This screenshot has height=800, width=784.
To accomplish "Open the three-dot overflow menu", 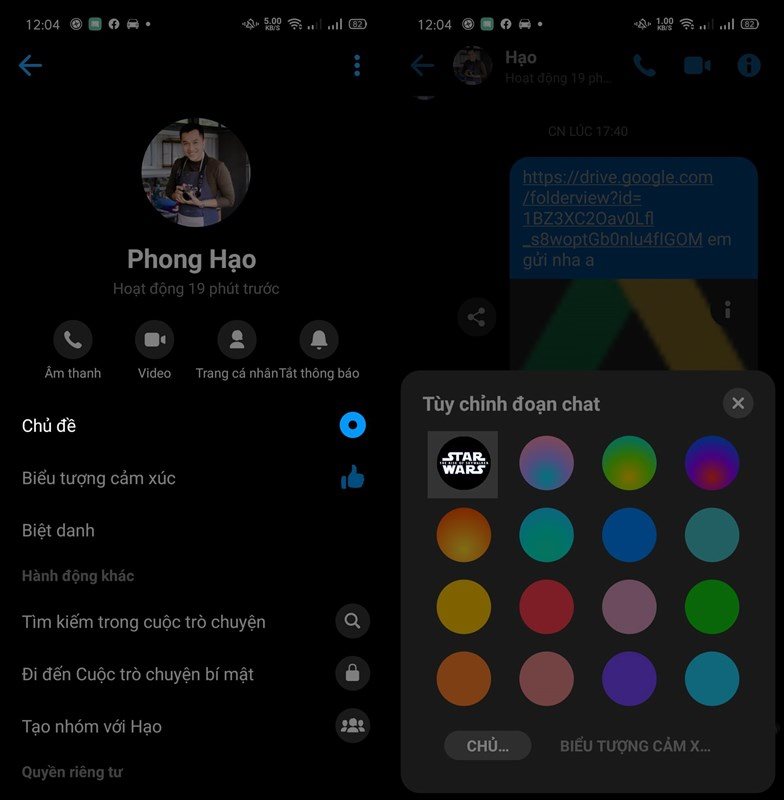I will (357, 66).
